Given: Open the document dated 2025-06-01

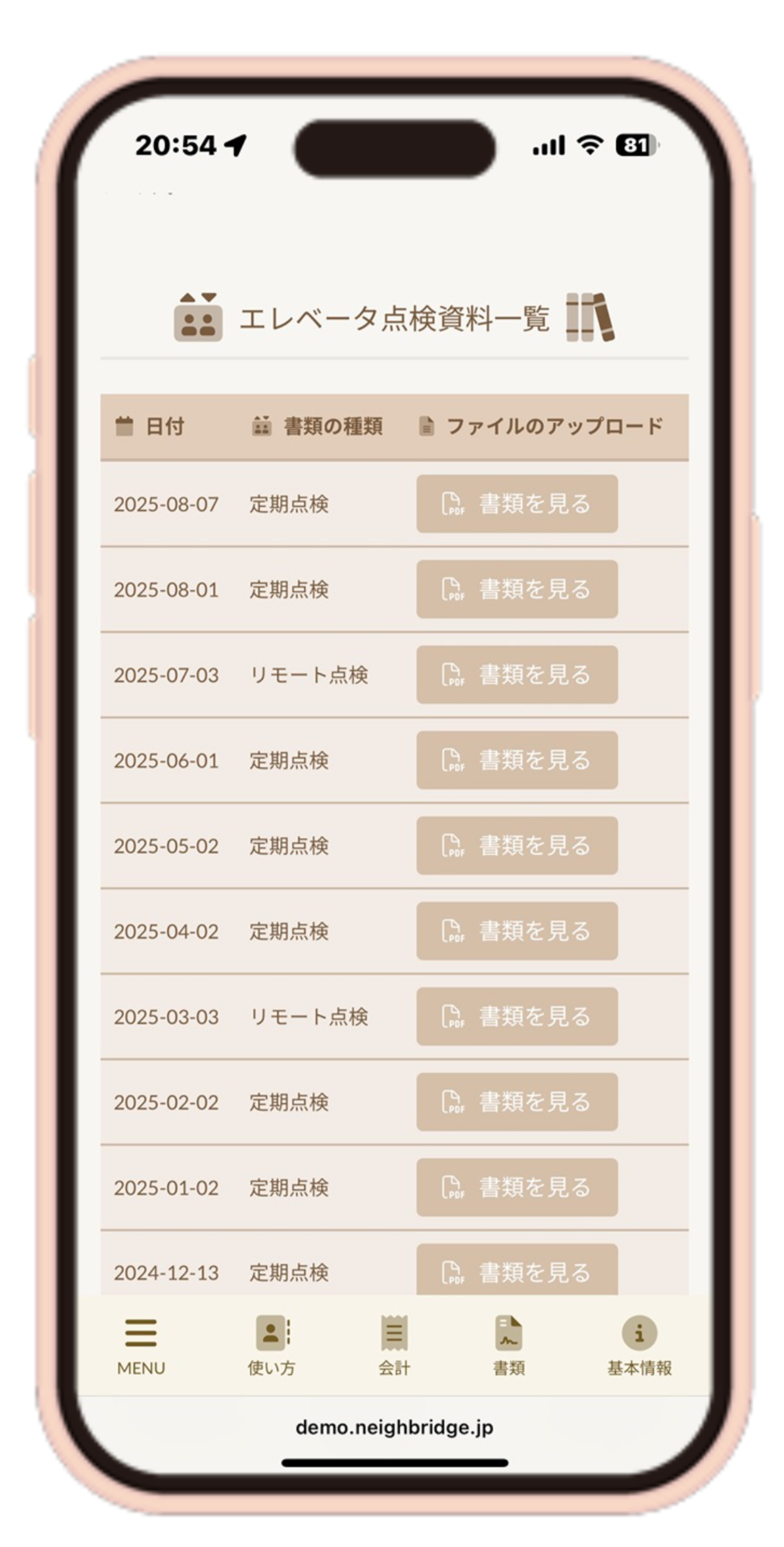Looking at the screenshot, I should 517,760.
